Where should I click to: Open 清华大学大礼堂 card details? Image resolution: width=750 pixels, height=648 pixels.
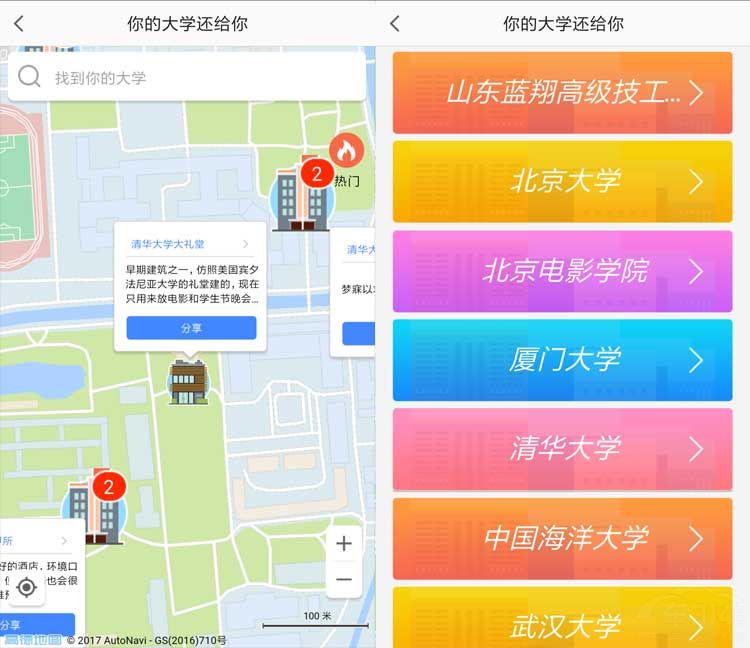click(190, 244)
